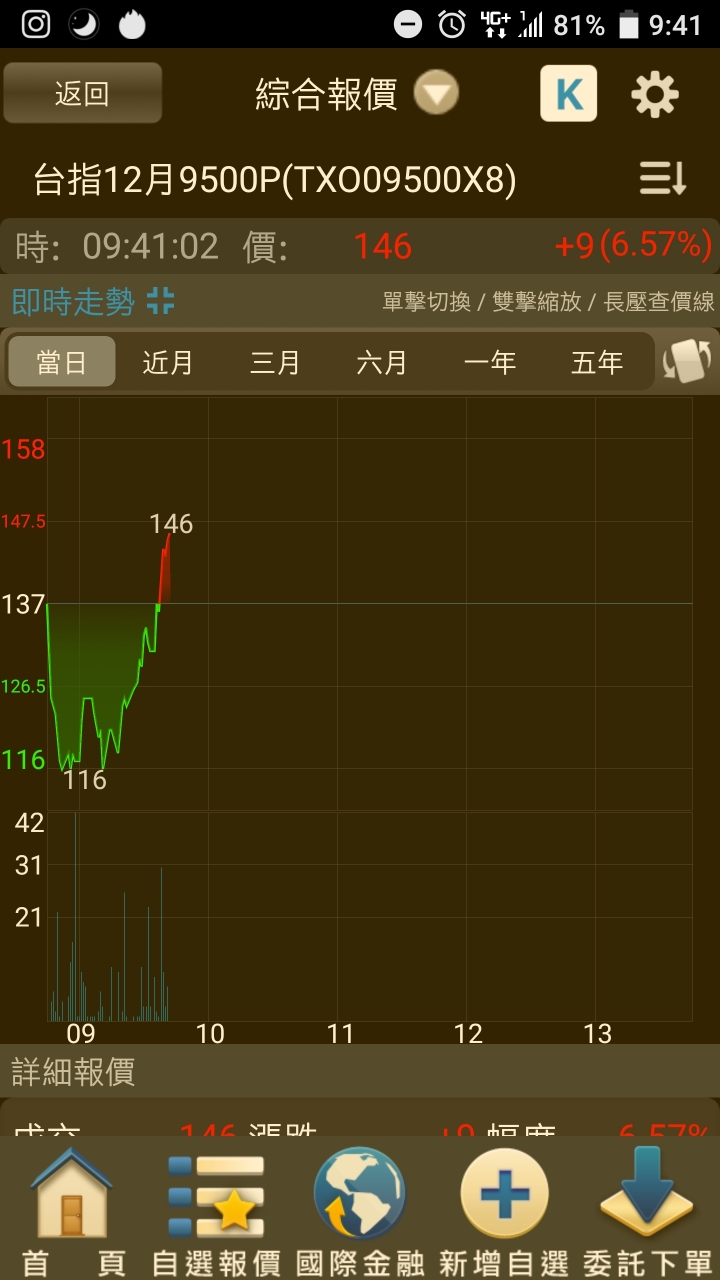This screenshot has height=1280, width=720.
Task: Switch to the 三月 range
Action: click(x=275, y=362)
